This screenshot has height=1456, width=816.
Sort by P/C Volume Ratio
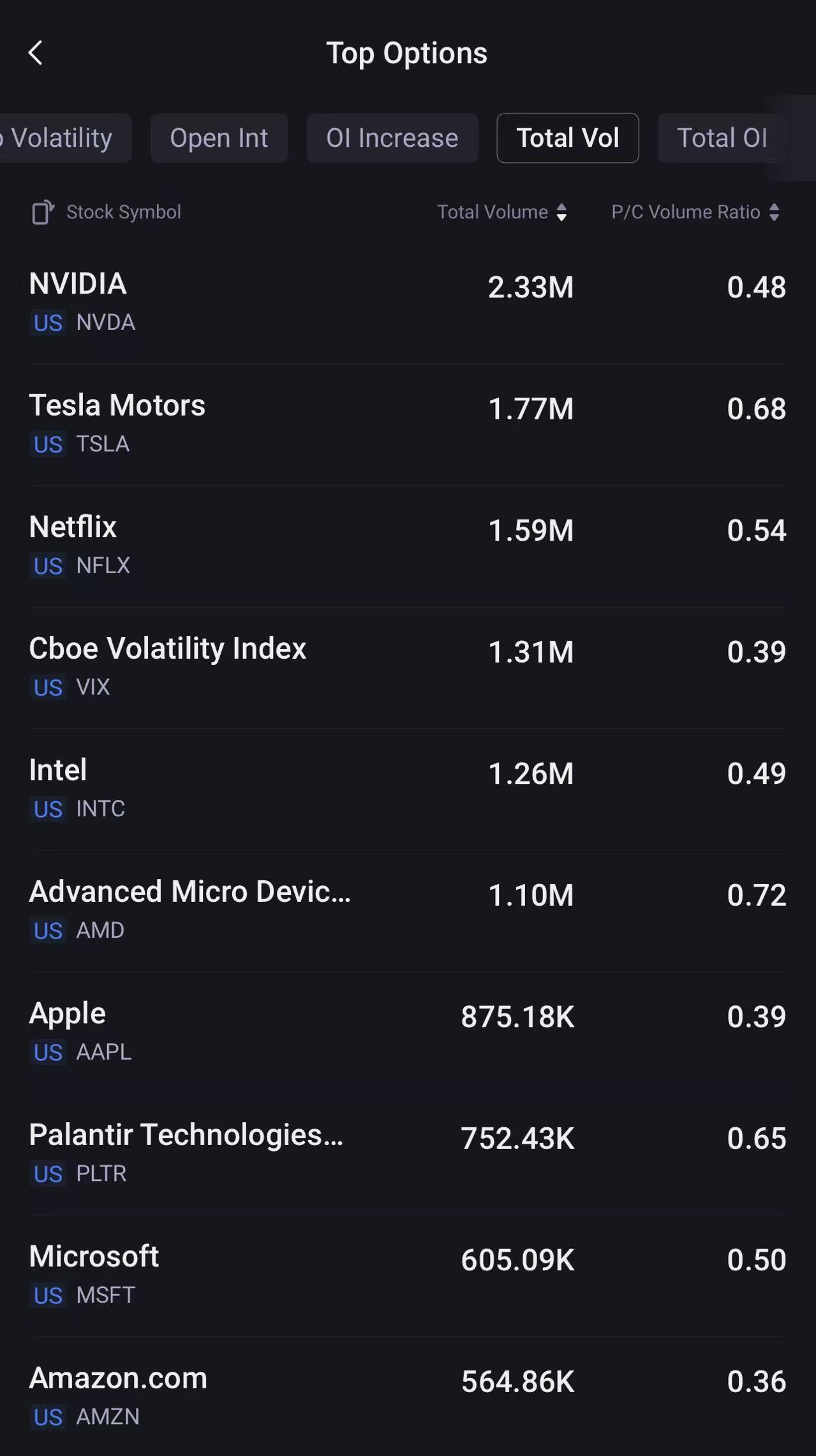tap(696, 211)
